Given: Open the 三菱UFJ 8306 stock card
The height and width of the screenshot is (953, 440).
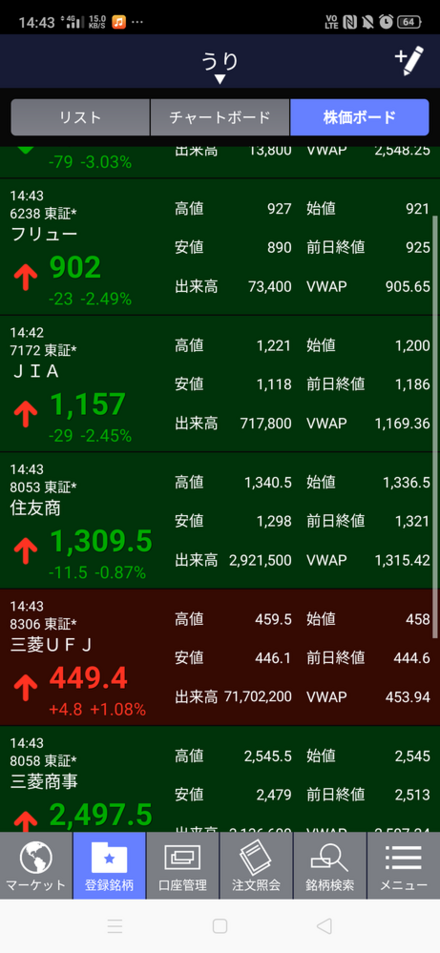Looking at the screenshot, I should (219, 657).
